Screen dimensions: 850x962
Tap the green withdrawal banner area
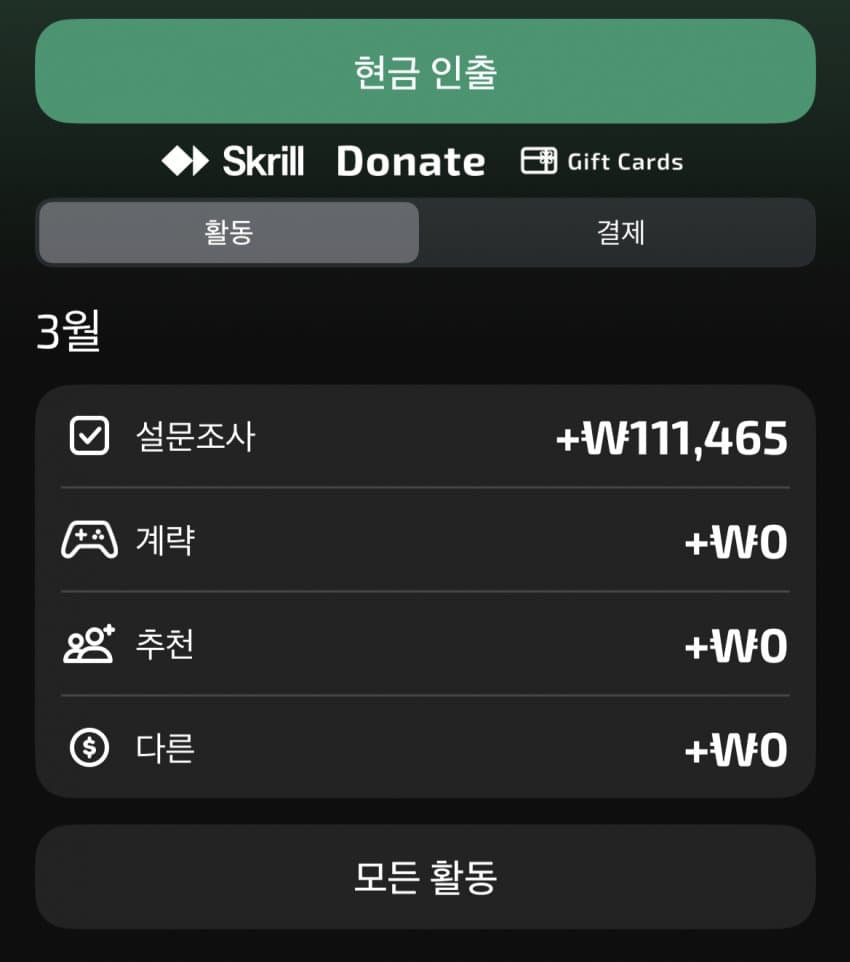click(425, 70)
